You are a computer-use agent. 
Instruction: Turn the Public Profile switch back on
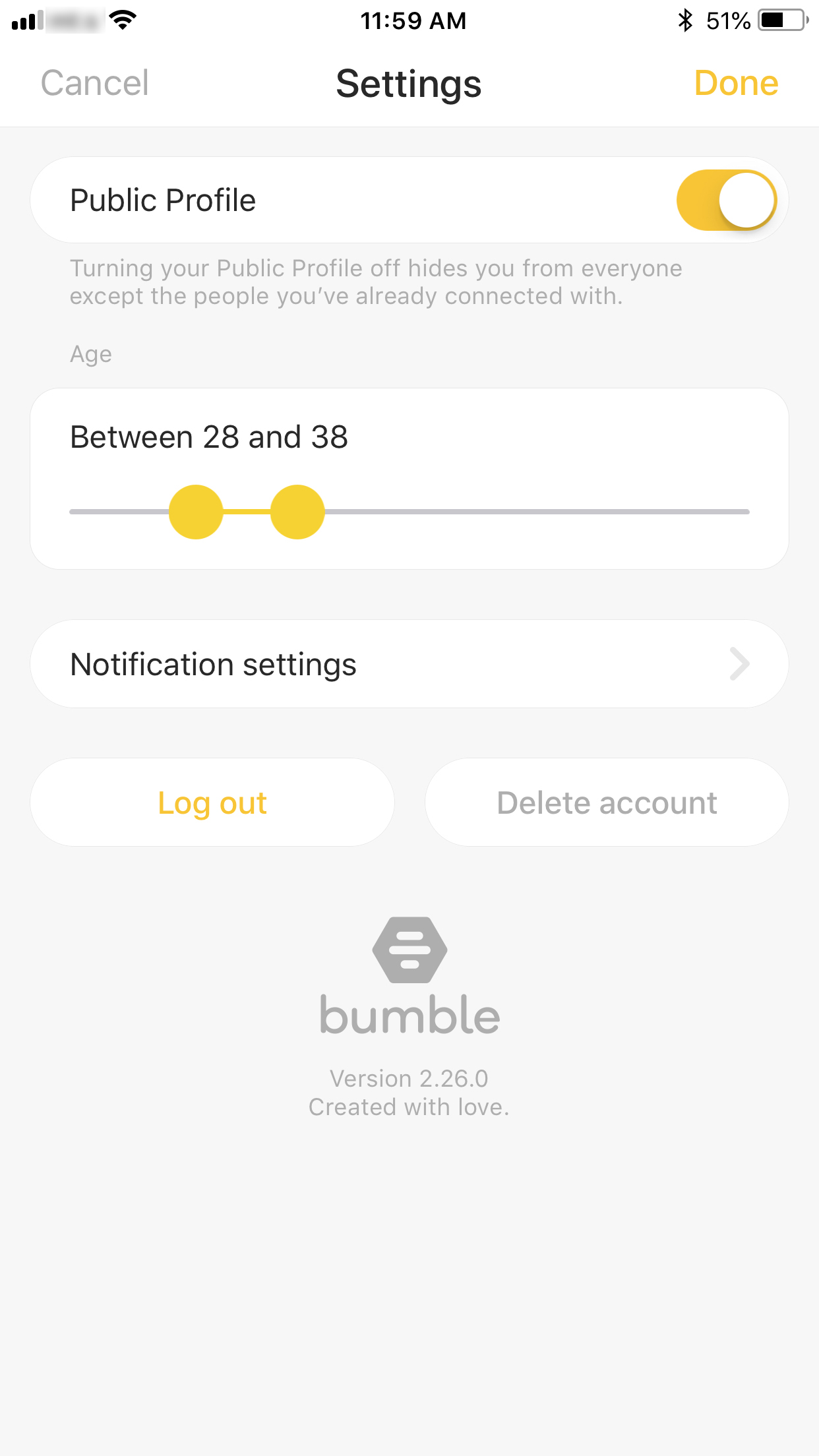[728, 199]
